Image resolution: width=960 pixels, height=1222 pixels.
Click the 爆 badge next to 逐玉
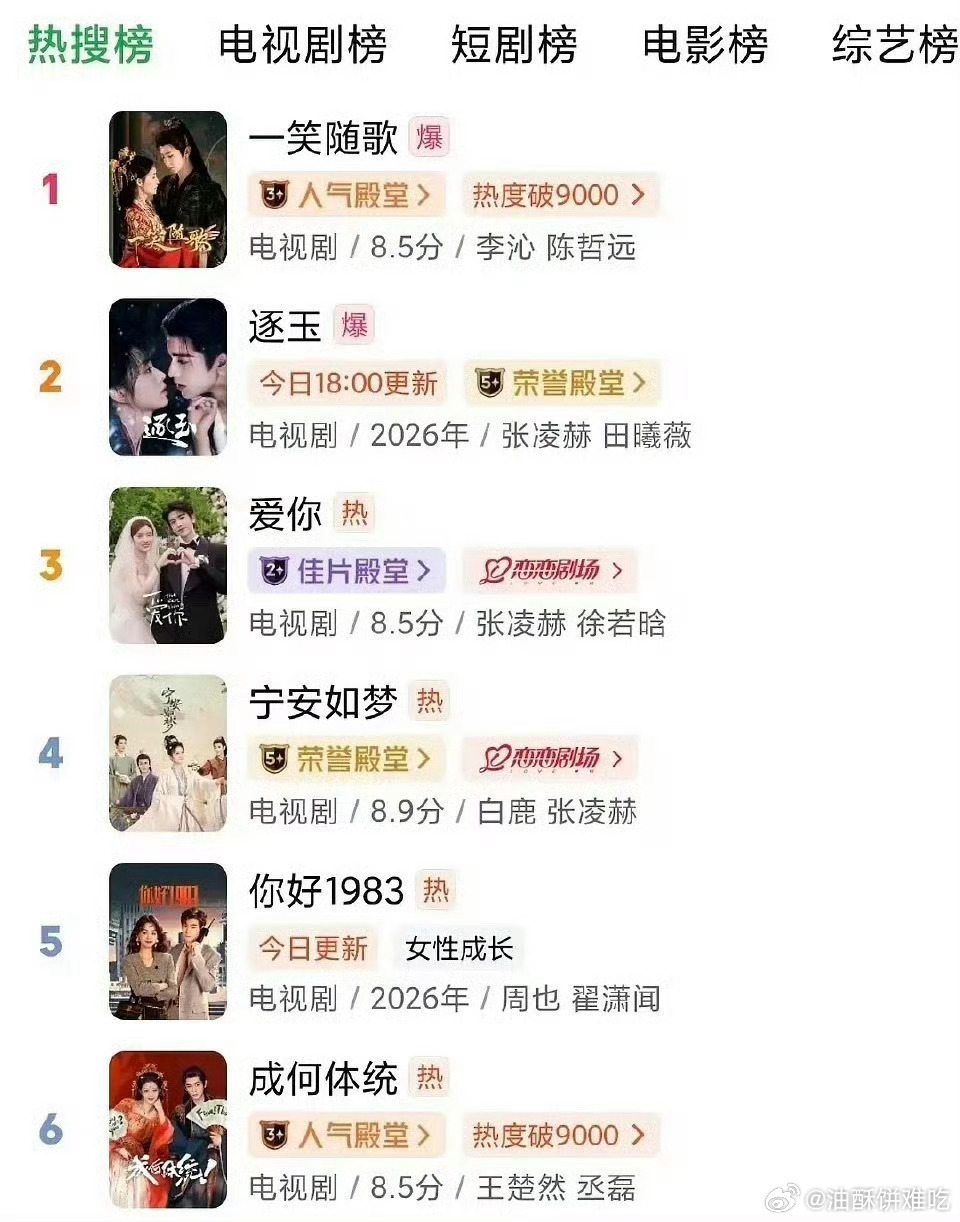point(355,326)
